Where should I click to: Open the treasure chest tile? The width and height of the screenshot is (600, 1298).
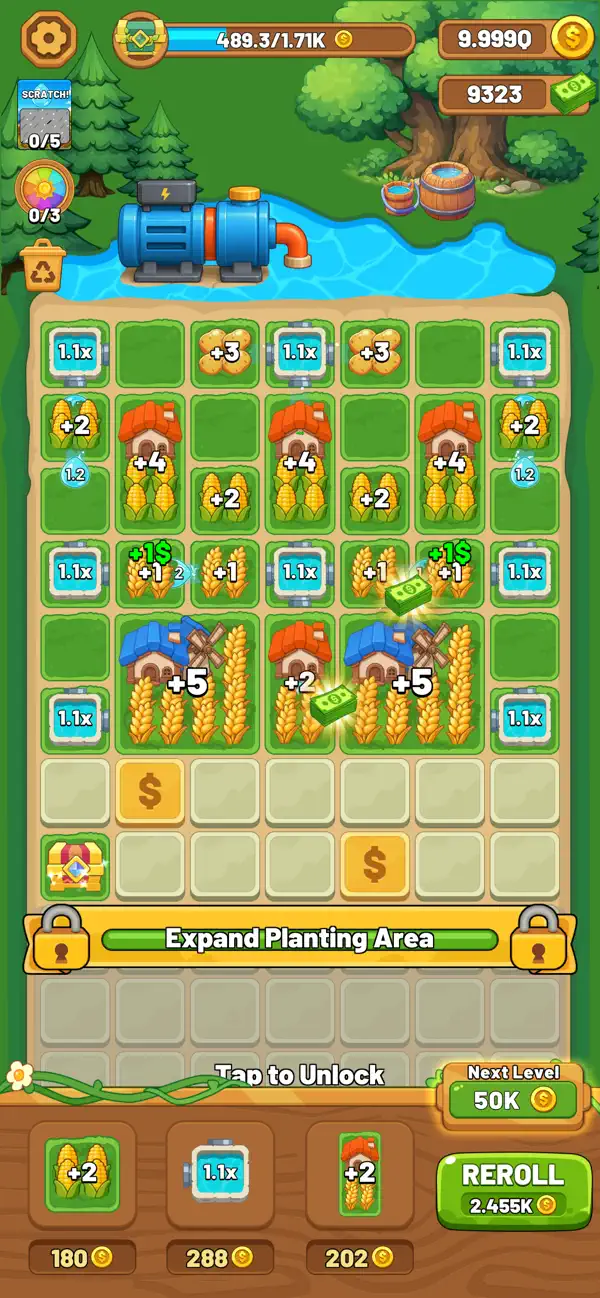click(75, 865)
